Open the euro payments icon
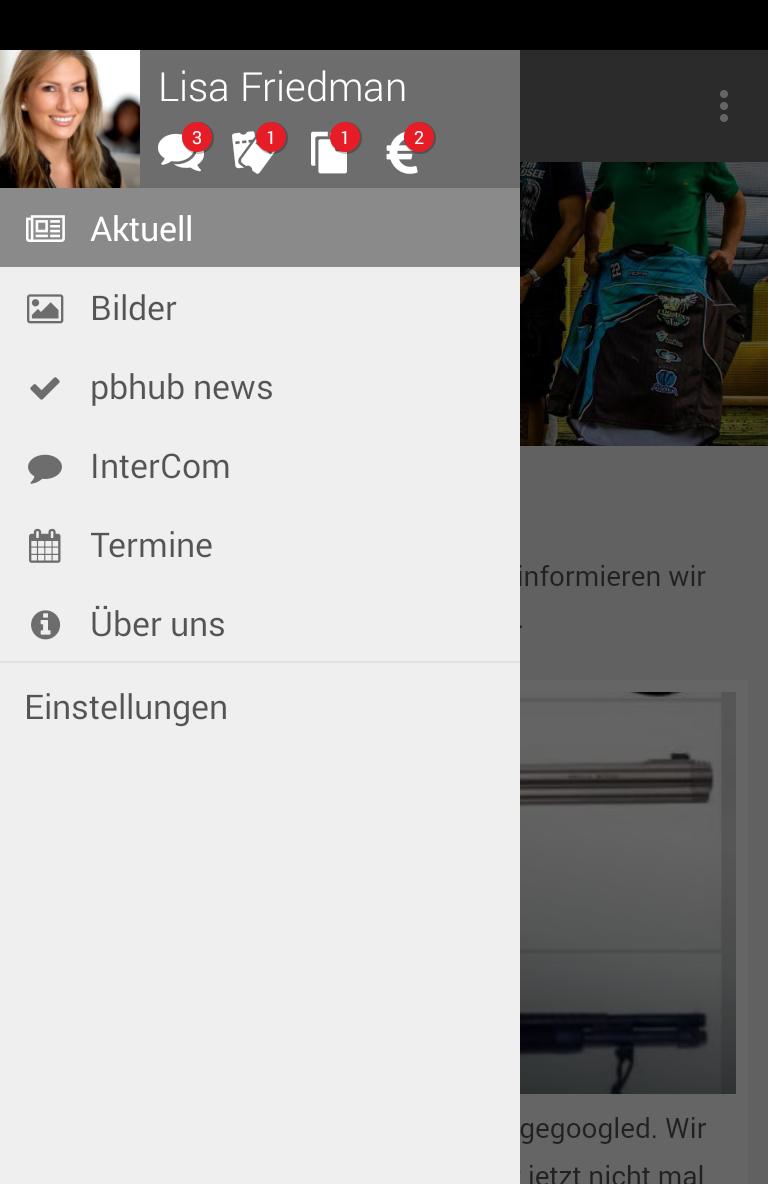 tap(404, 153)
